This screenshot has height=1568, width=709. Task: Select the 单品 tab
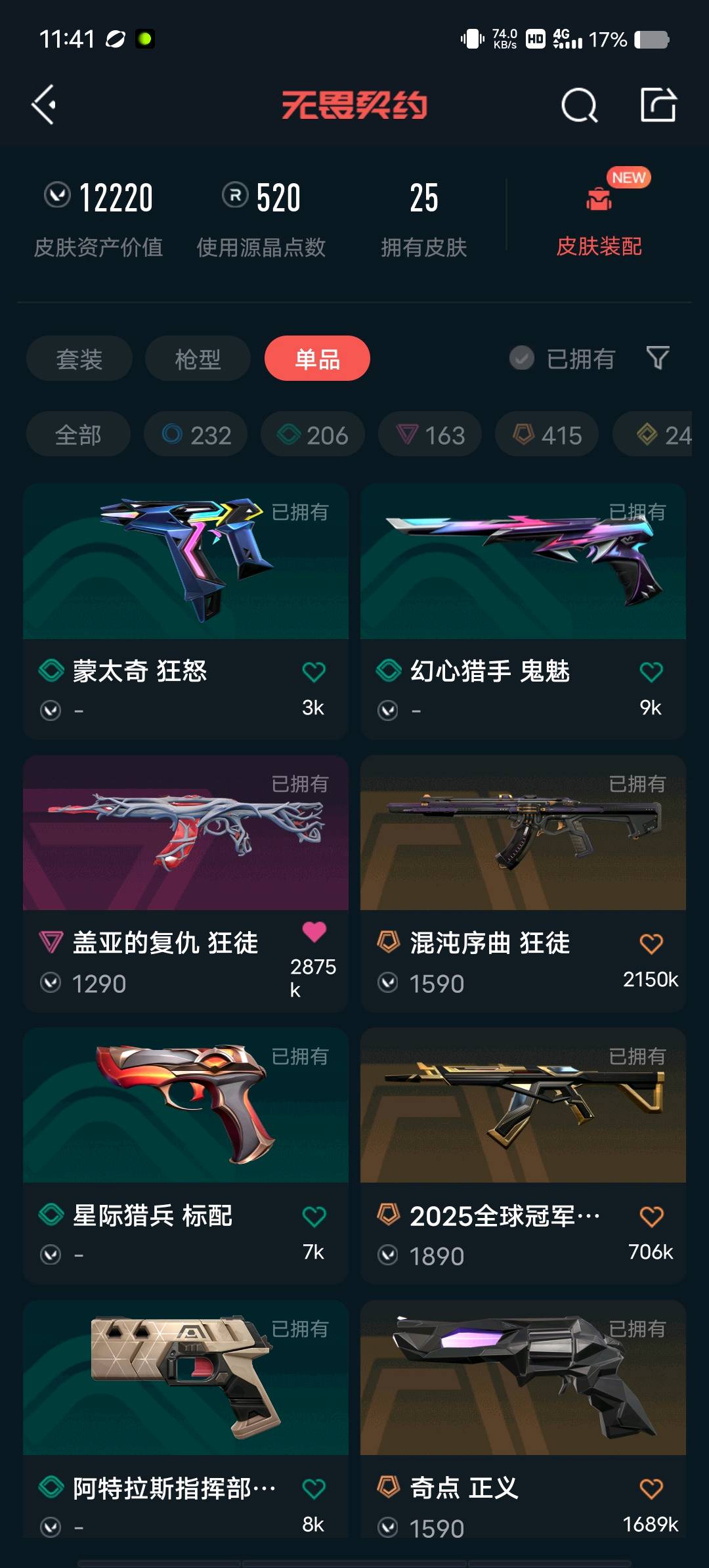click(x=317, y=359)
